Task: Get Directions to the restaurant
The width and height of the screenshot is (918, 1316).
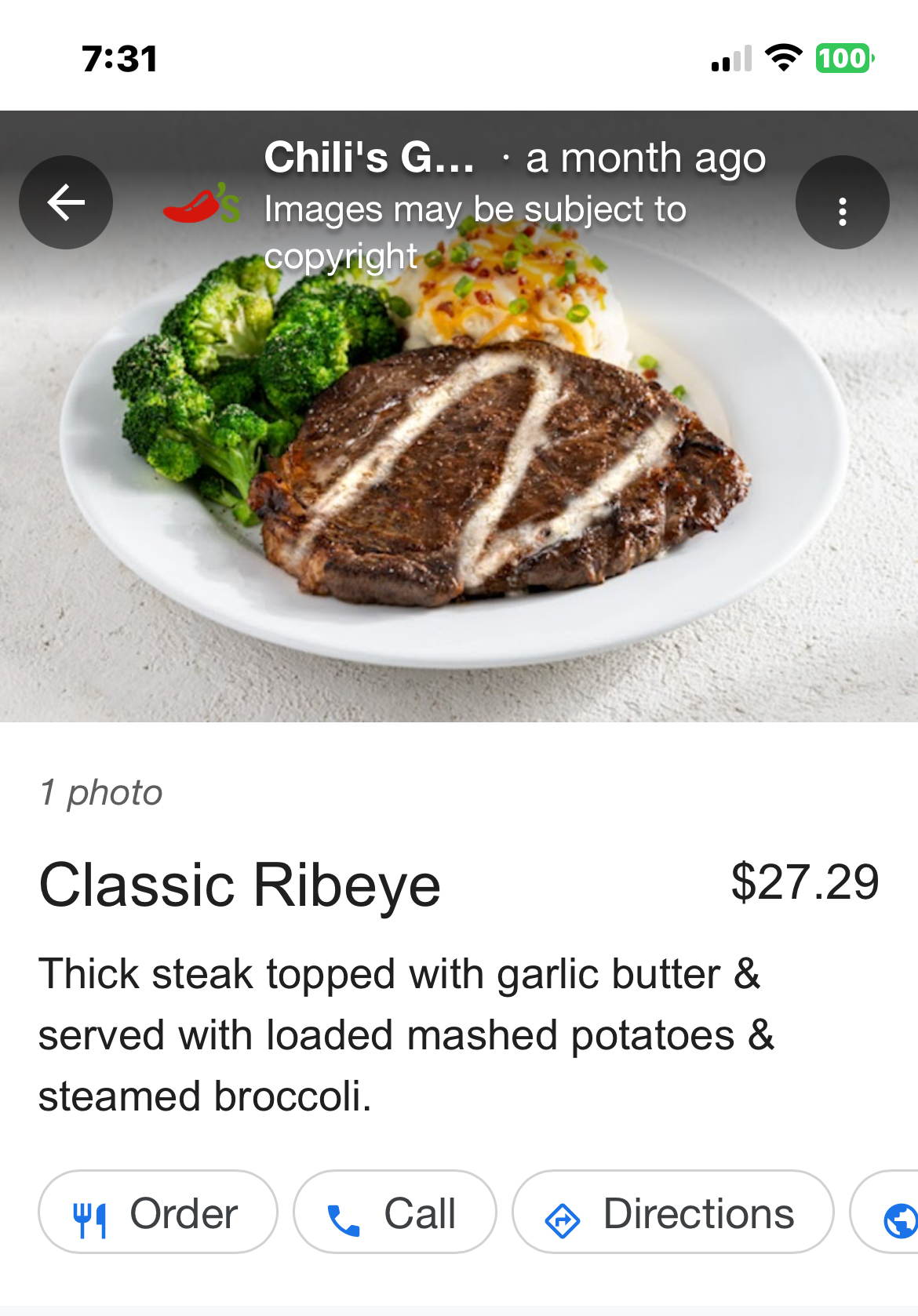Action: (x=672, y=1212)
